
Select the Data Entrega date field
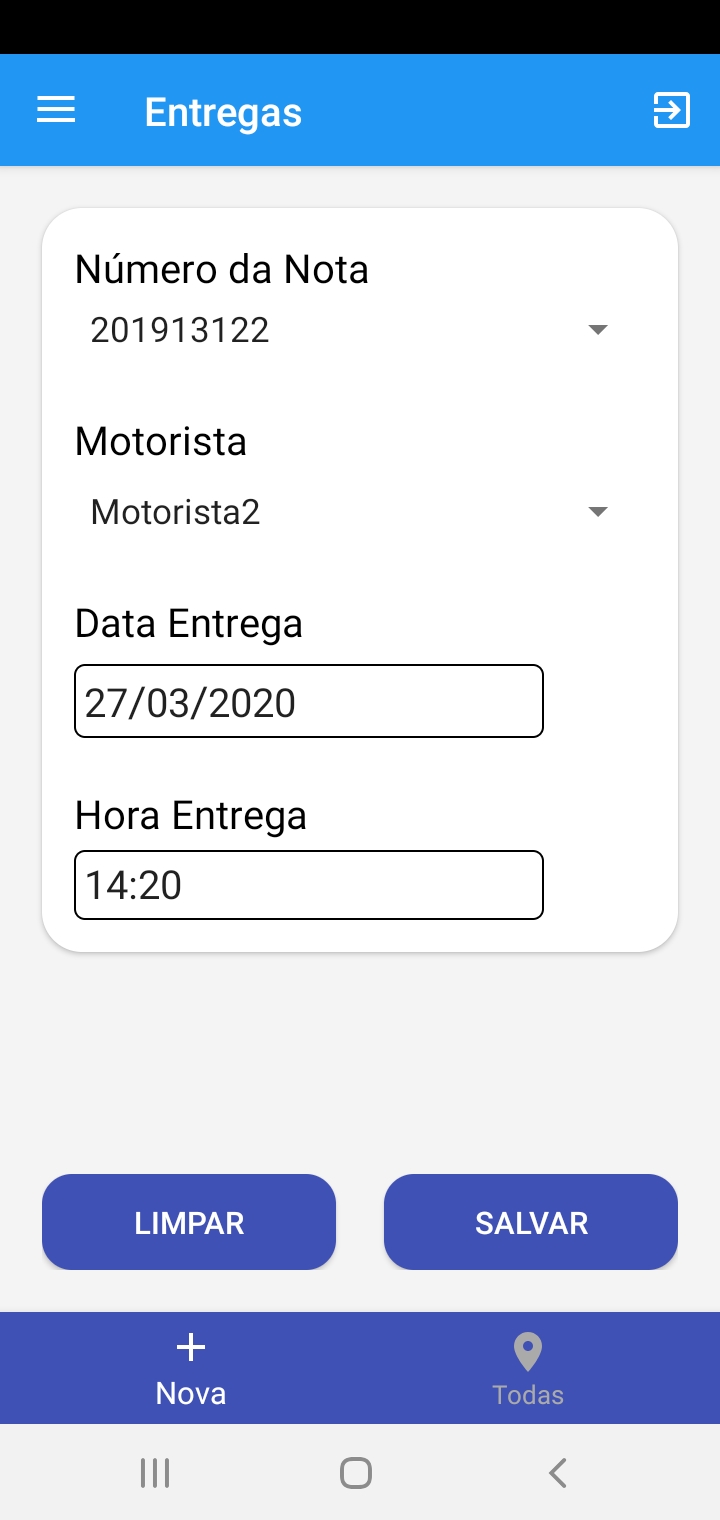(x=308, y=702)
